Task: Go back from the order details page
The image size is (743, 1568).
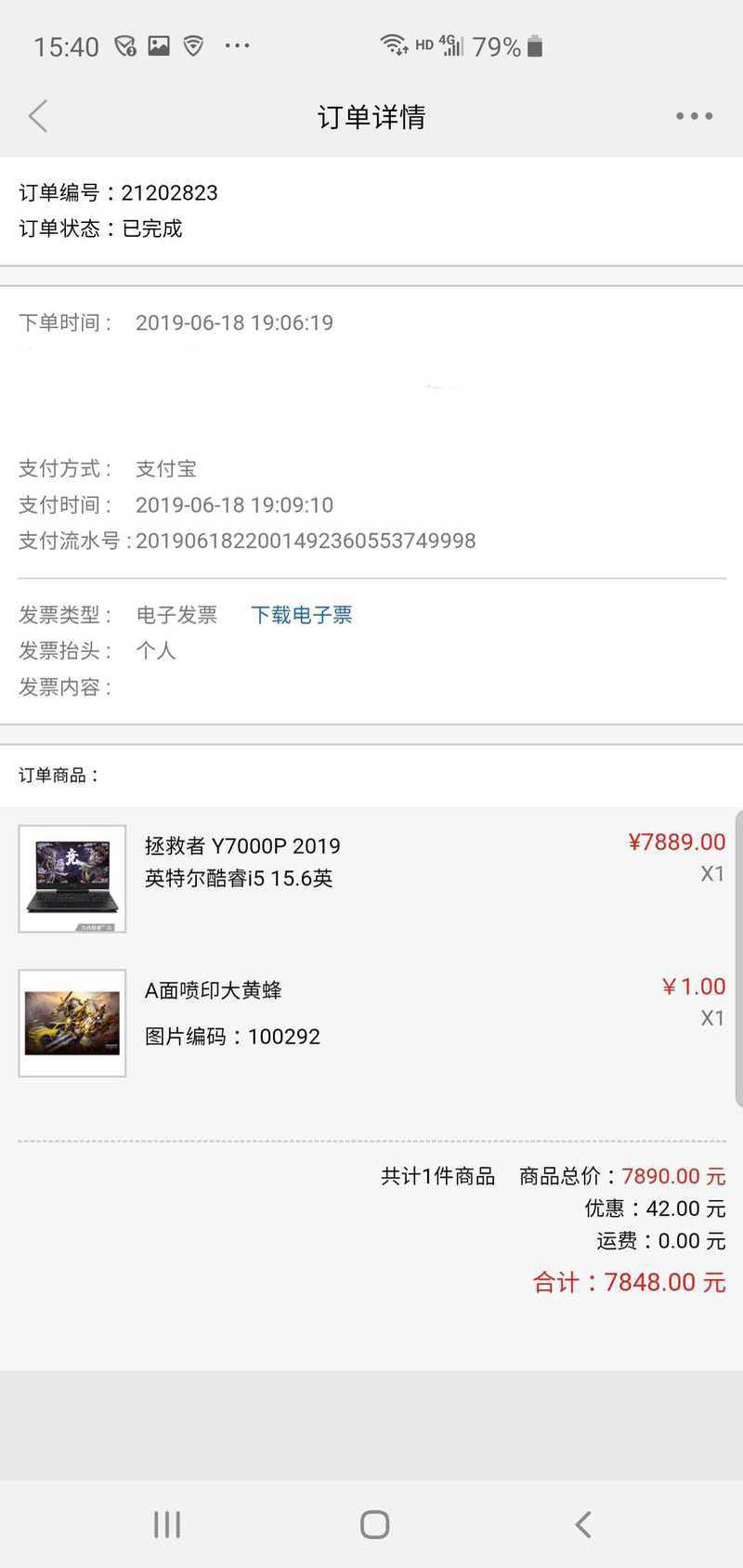Action: [38, 116]
